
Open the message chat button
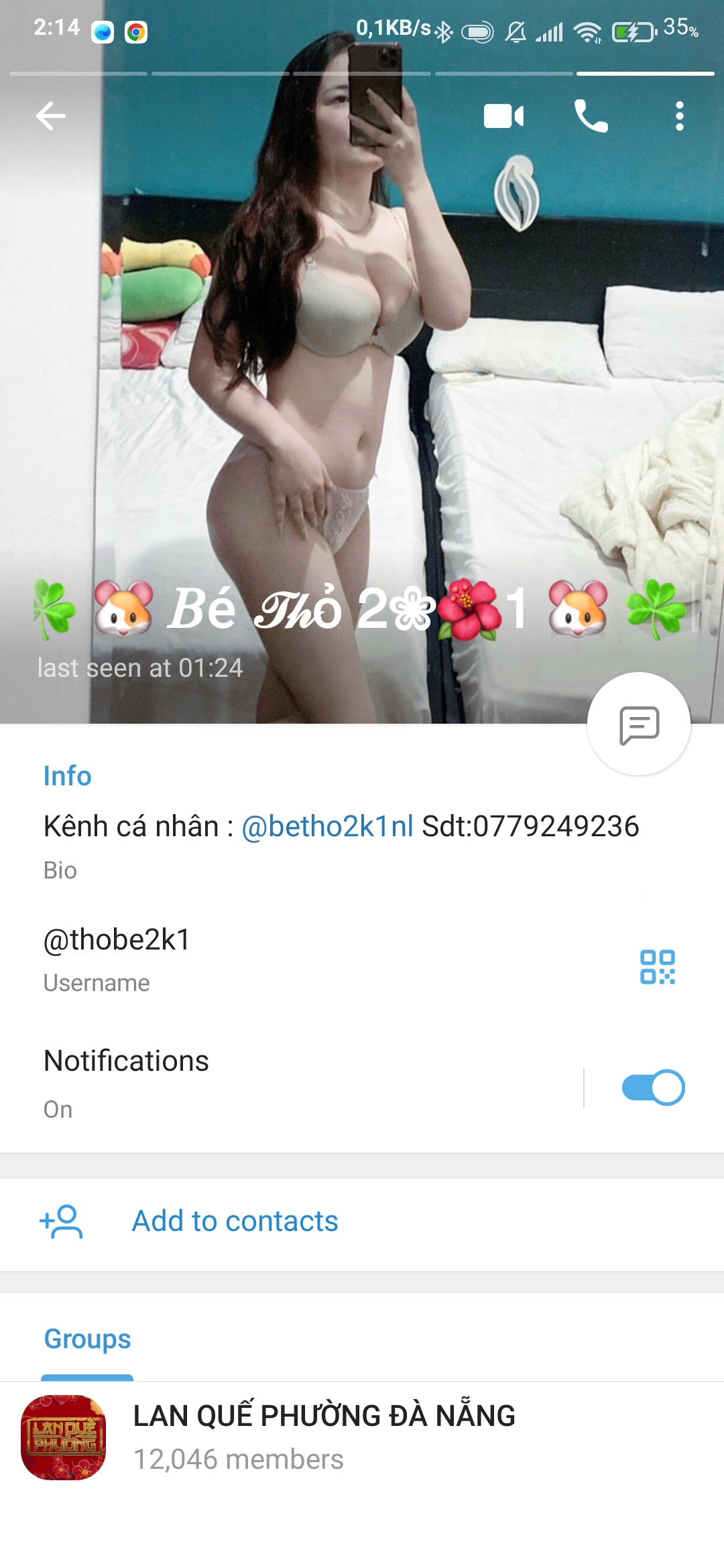pos(638,724)
